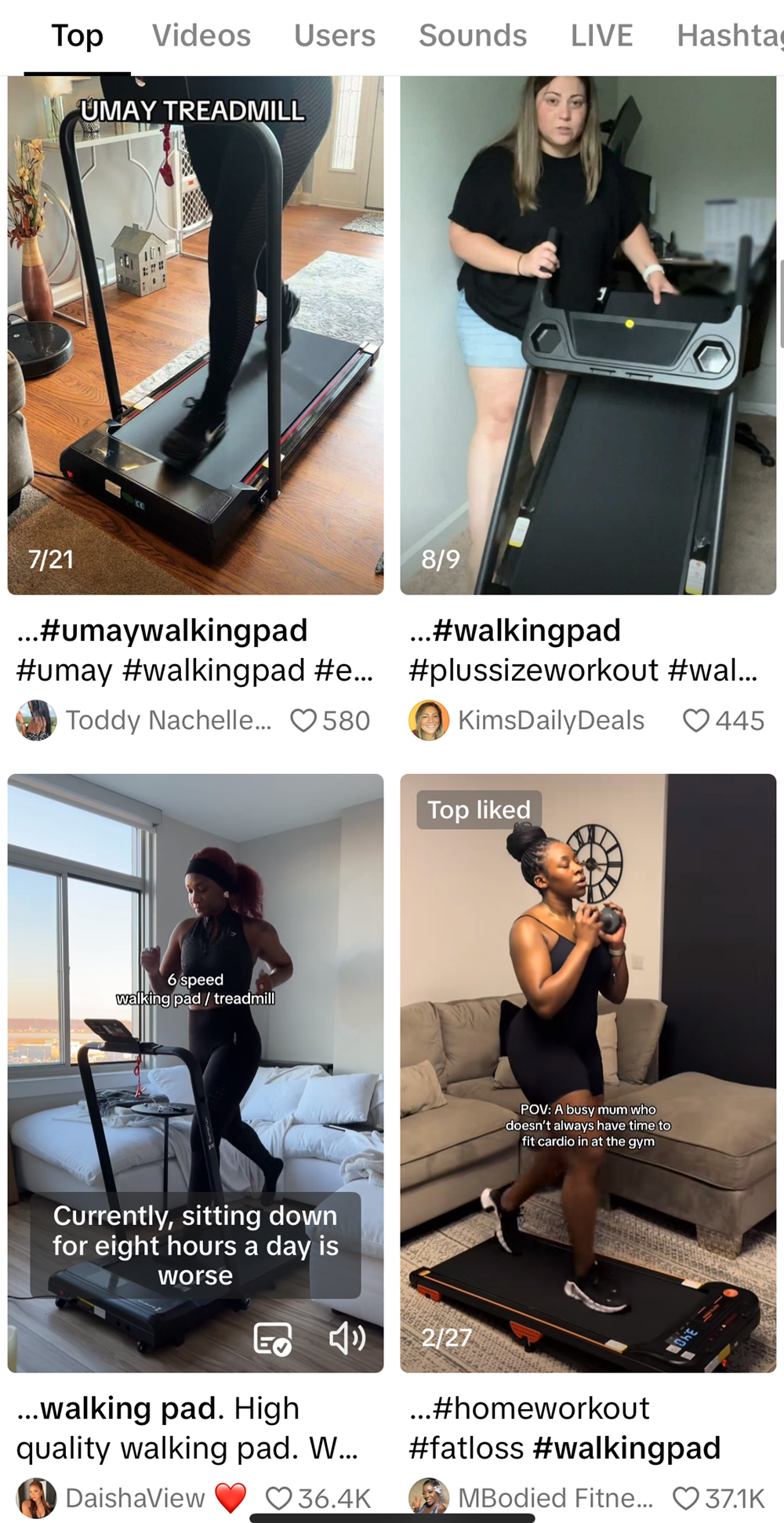Toggle captions on DaishaView's video

tap(273, 1339)
